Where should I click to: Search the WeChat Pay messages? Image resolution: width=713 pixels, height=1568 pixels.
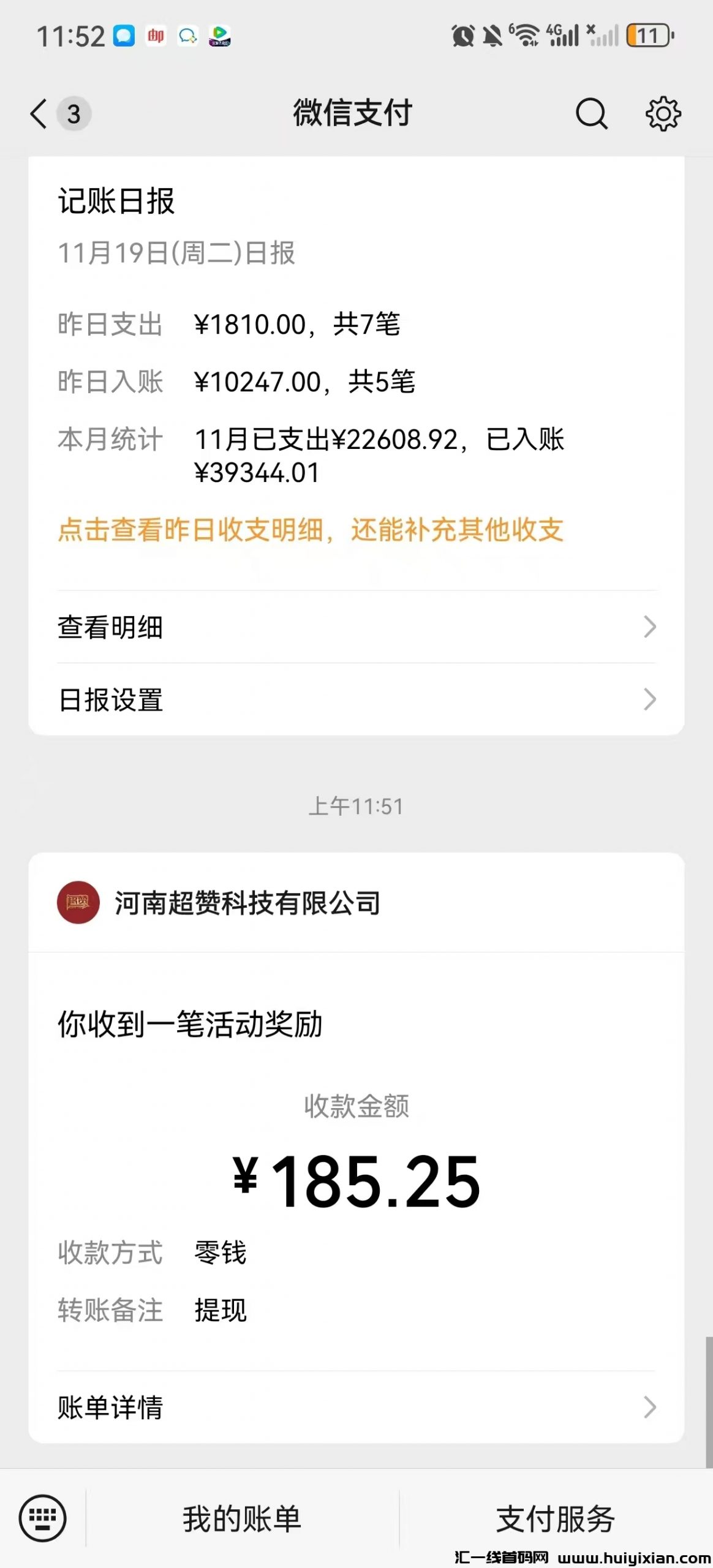pos(591,114)
